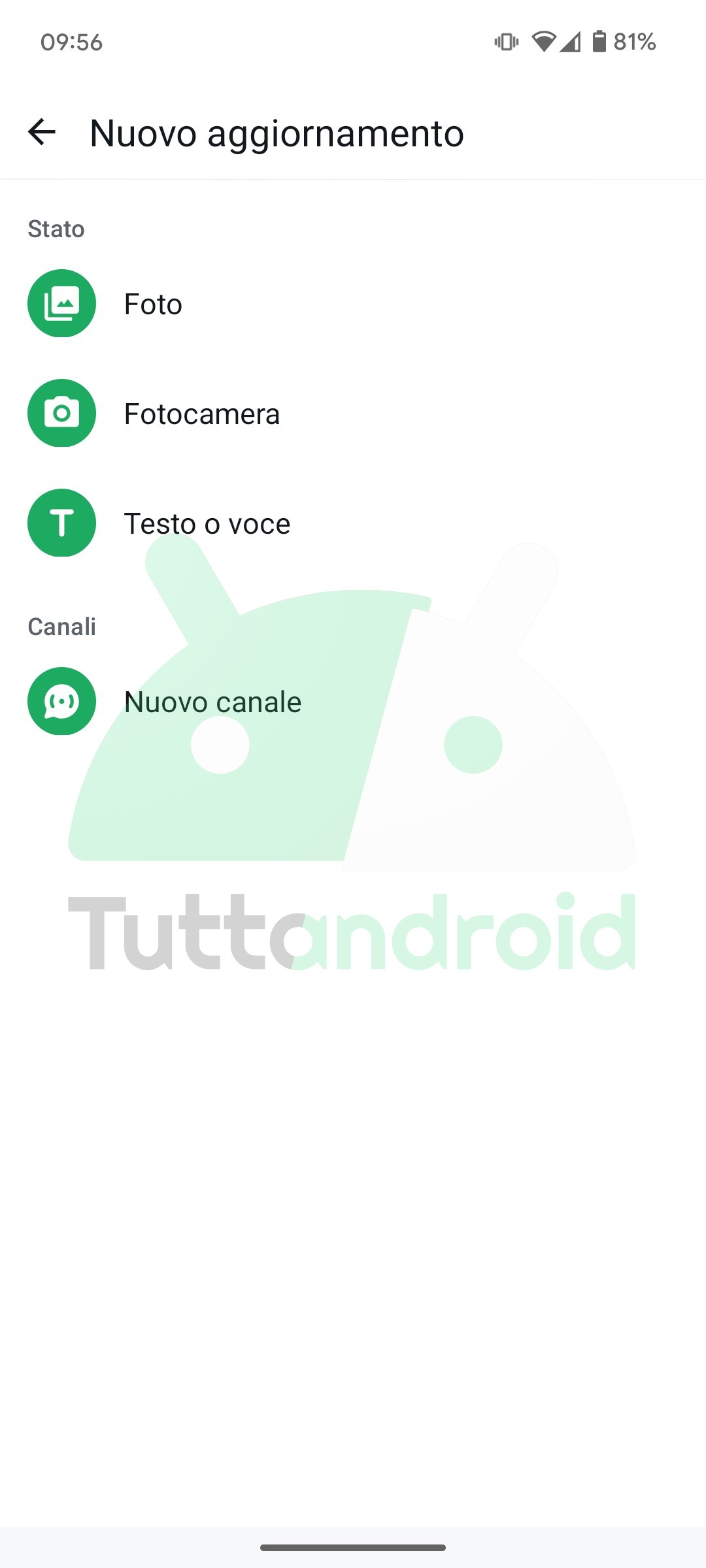Create a Nuovo canale
Image resolution: width=706 pixels, height=1568 pixels.
353,702
